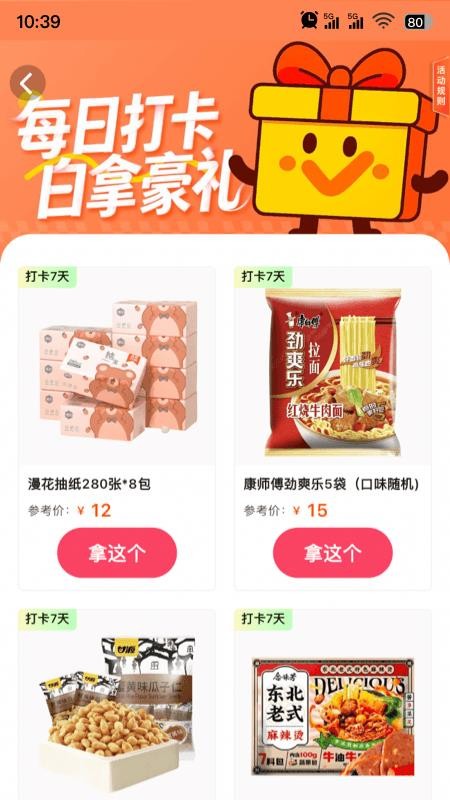Open the 康师傅劲爽乐5袋 product card
The image size is (450, 800).
(333, 428)
